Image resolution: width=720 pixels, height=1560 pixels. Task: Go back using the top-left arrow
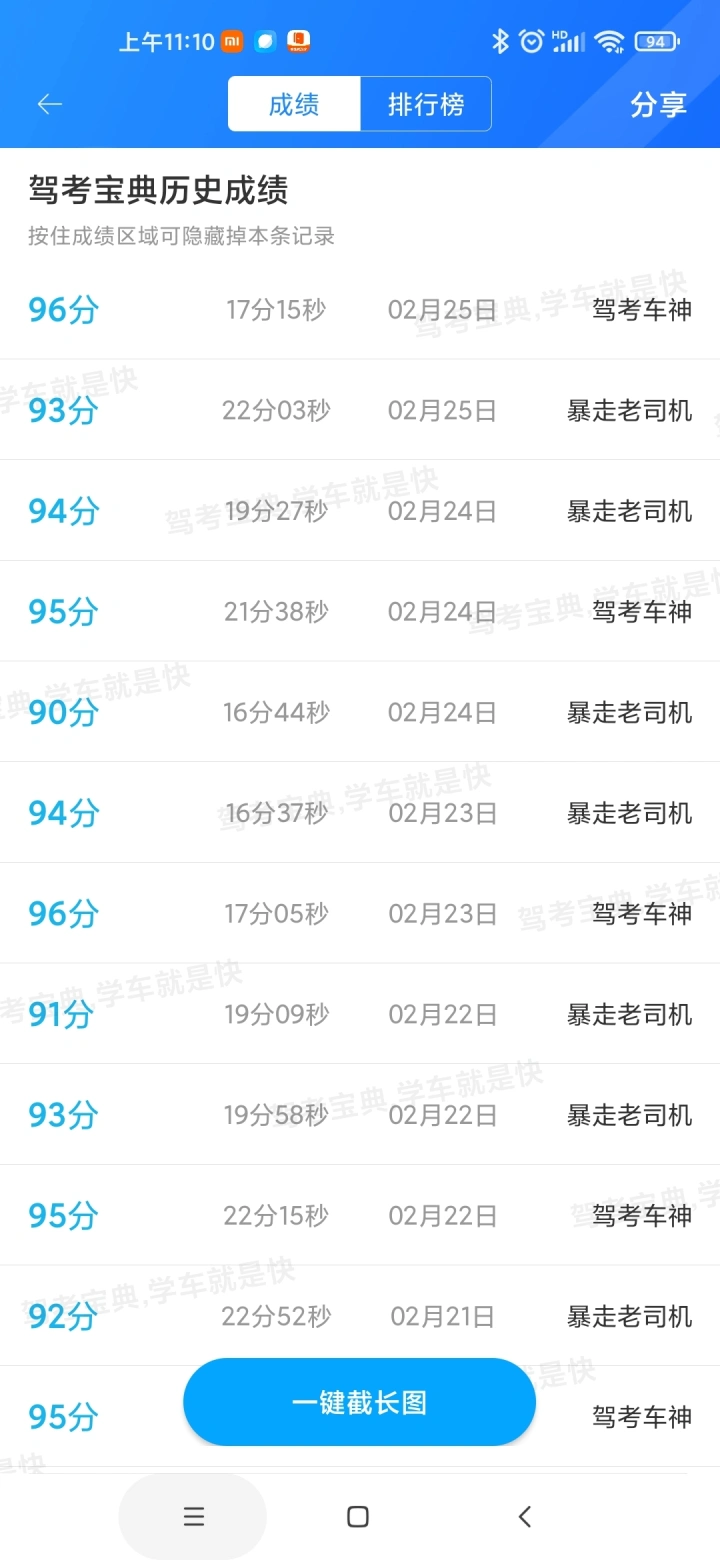coord(49,104)
